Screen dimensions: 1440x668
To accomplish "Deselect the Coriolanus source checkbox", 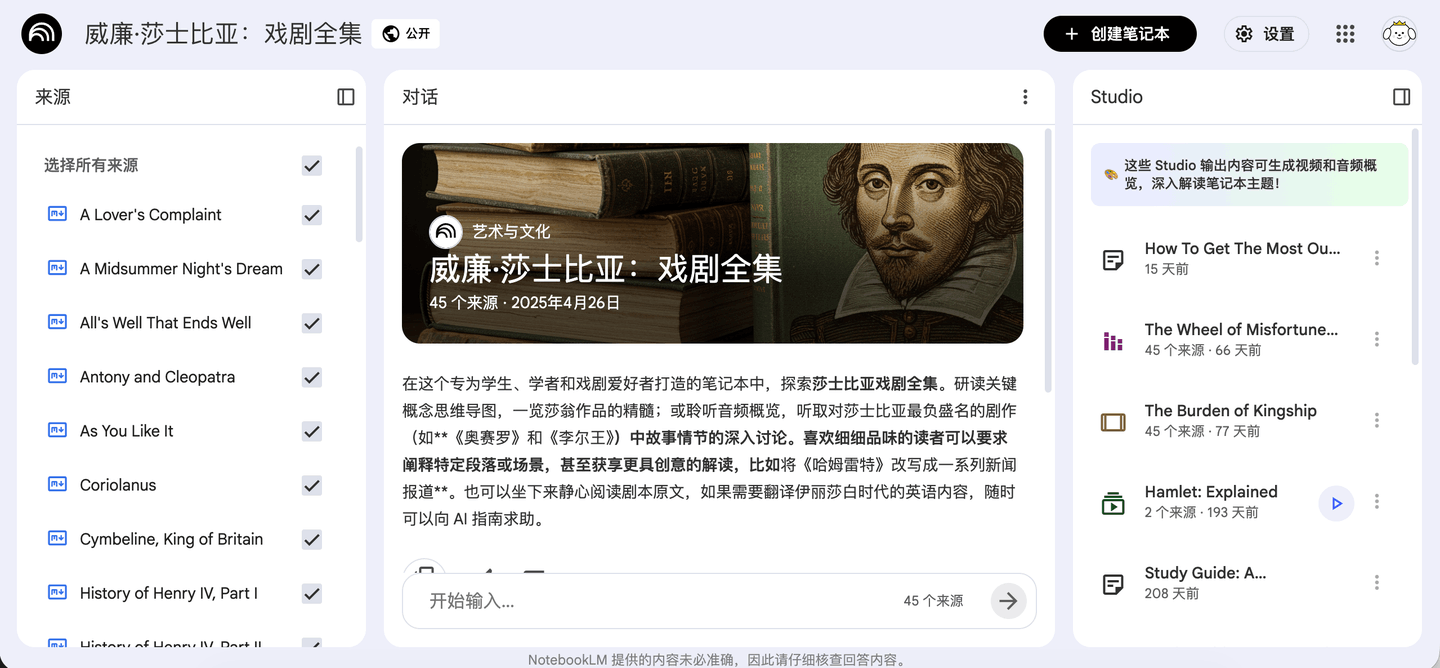I will (x=312, y=485).
